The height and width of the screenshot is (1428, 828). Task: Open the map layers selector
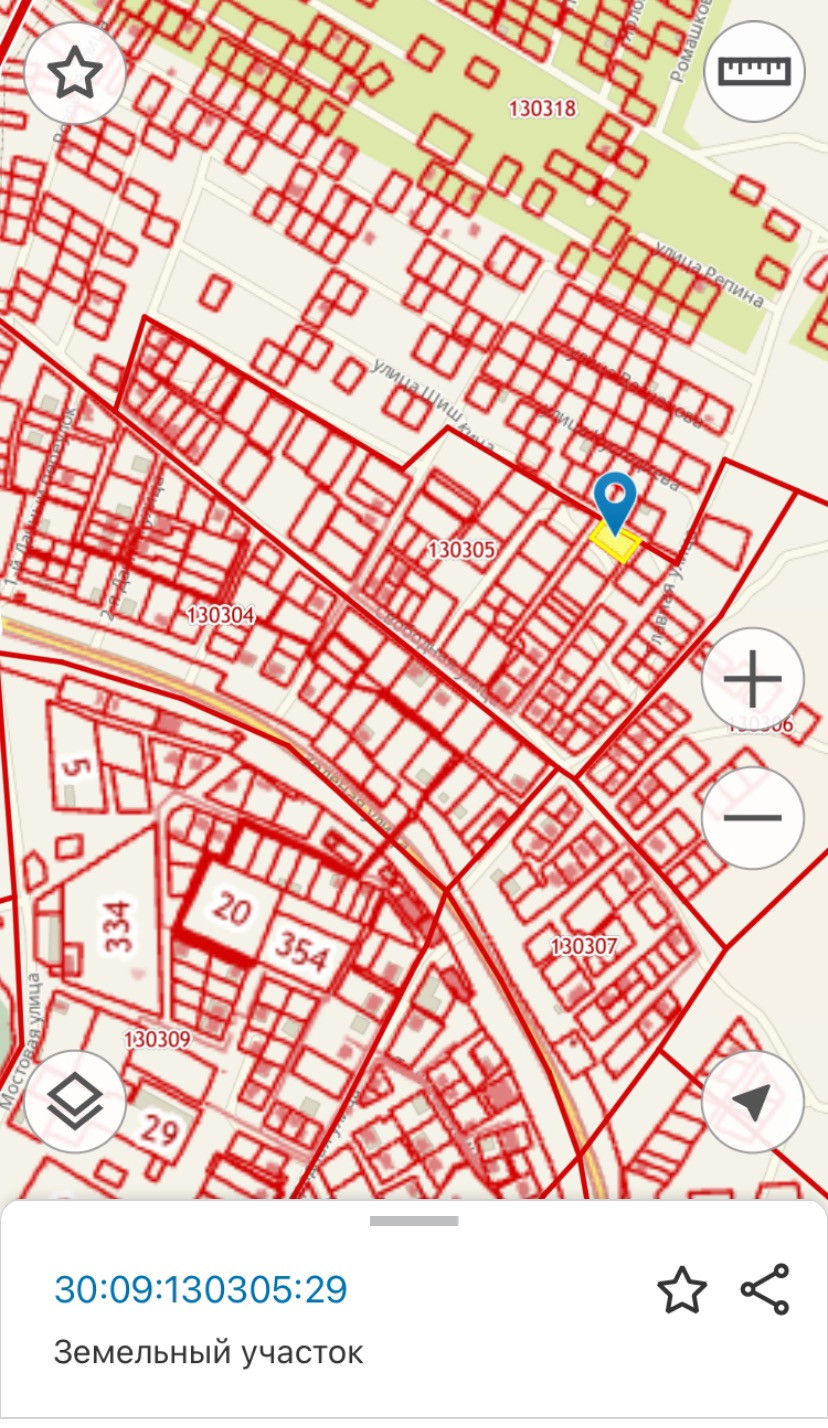[x=75, y=1101]
